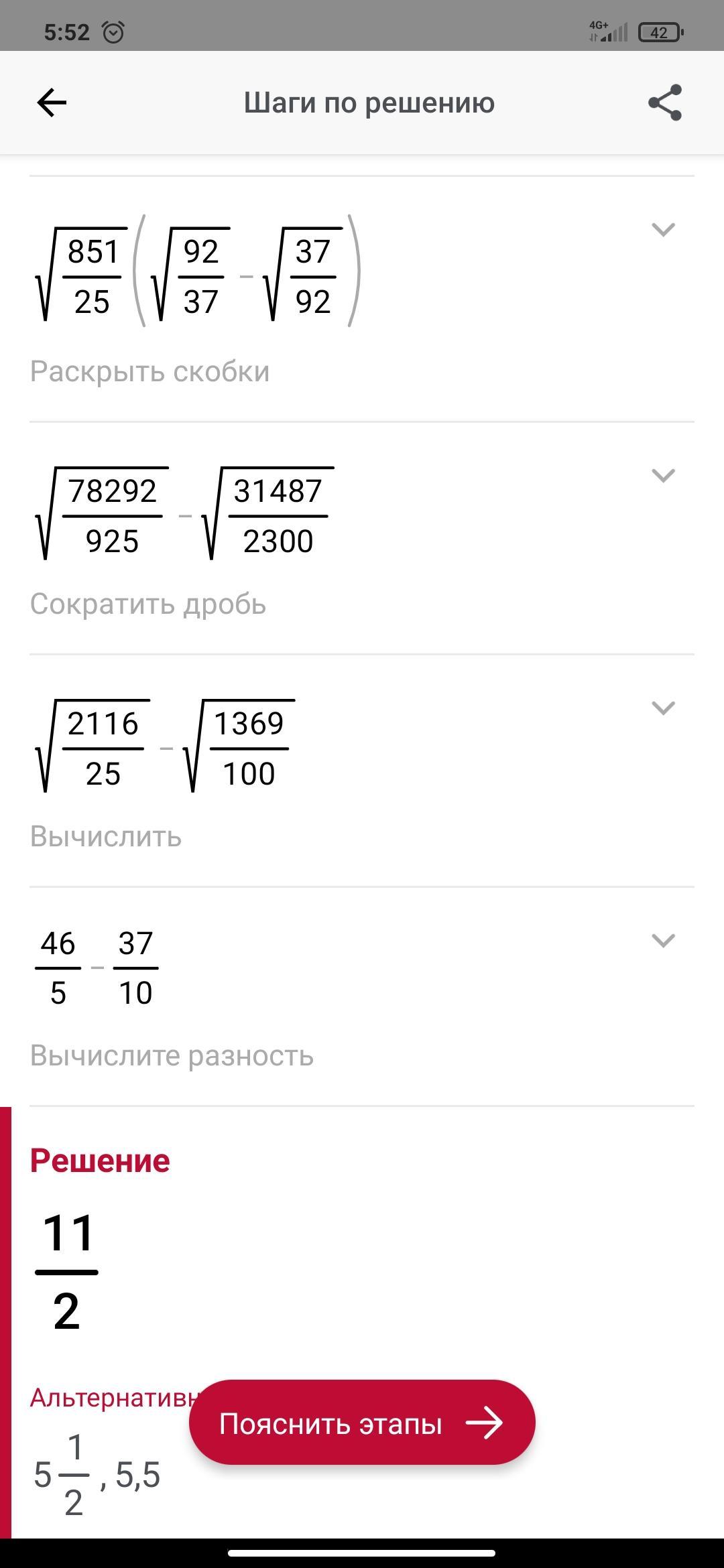724x1568 pixels.
Task: Expand the 'Вычислить' step details
Action: click(663, 708)
